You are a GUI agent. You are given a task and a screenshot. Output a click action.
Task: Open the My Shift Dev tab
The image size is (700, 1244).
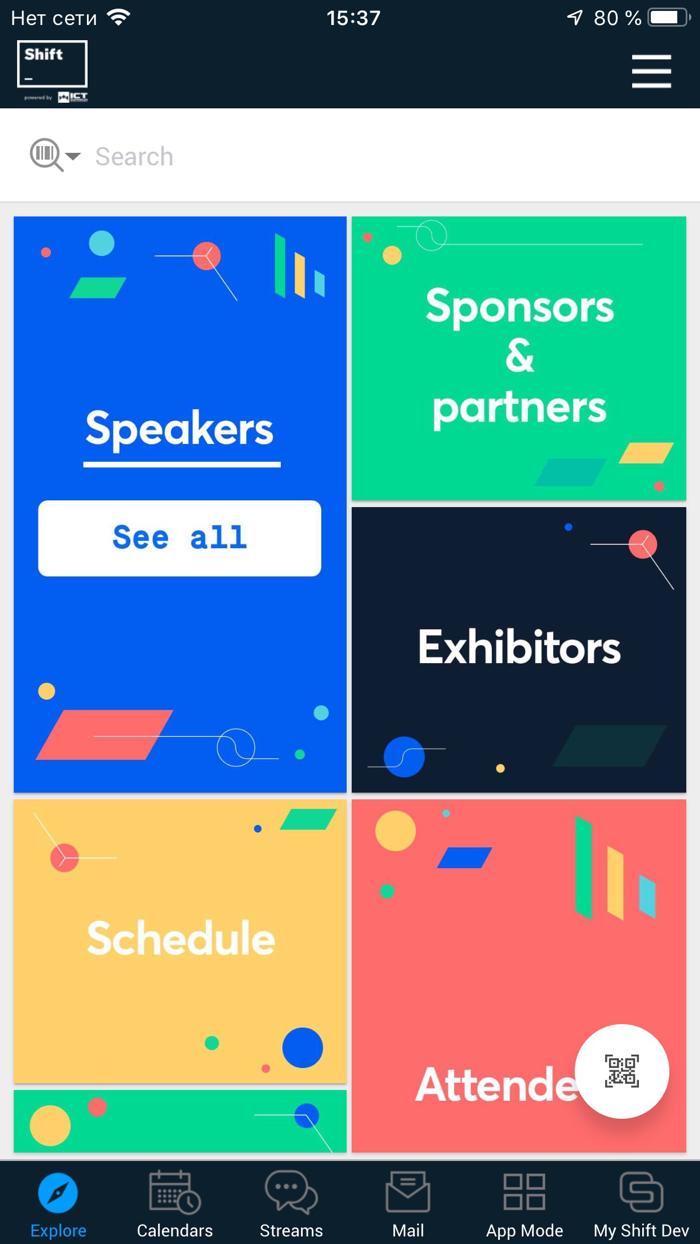coord(641,1204)
